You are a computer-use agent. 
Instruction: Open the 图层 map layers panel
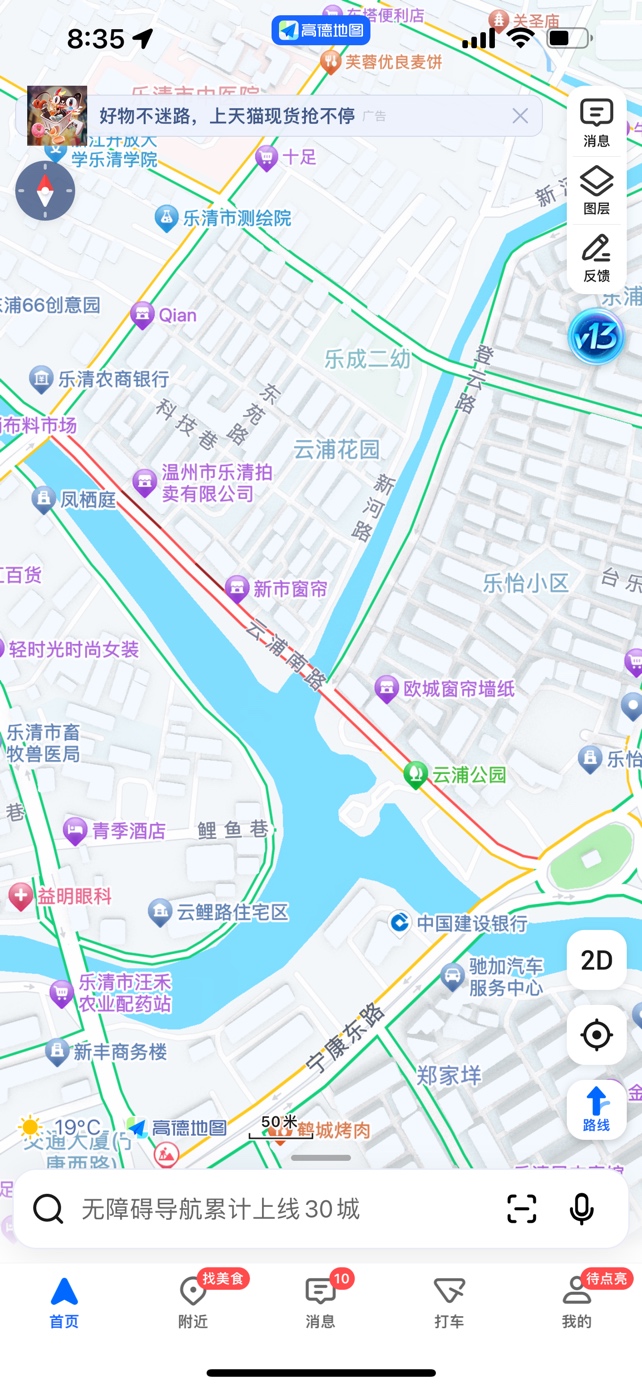[x=597, y=191]
